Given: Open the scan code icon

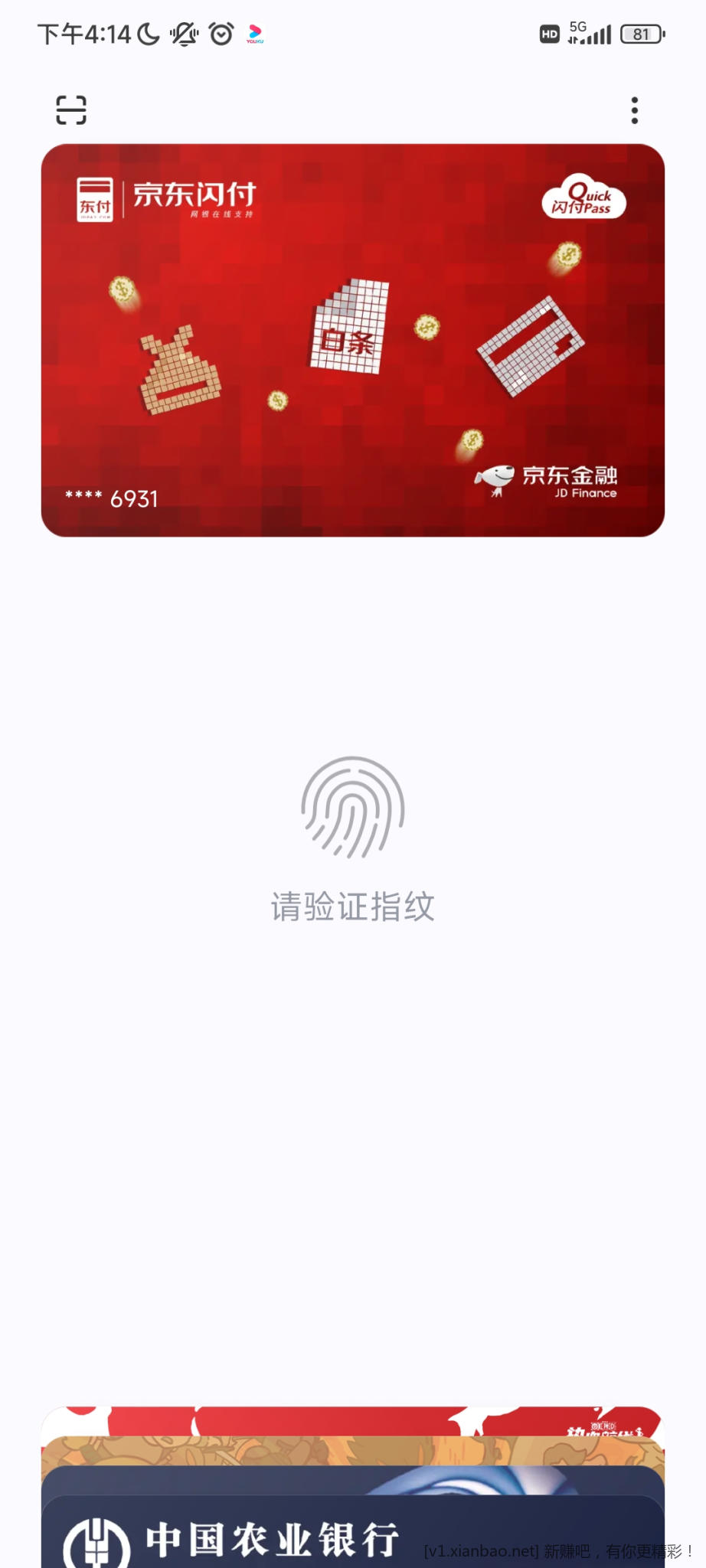Looking at the screenshot, I should tap(71, 110).
